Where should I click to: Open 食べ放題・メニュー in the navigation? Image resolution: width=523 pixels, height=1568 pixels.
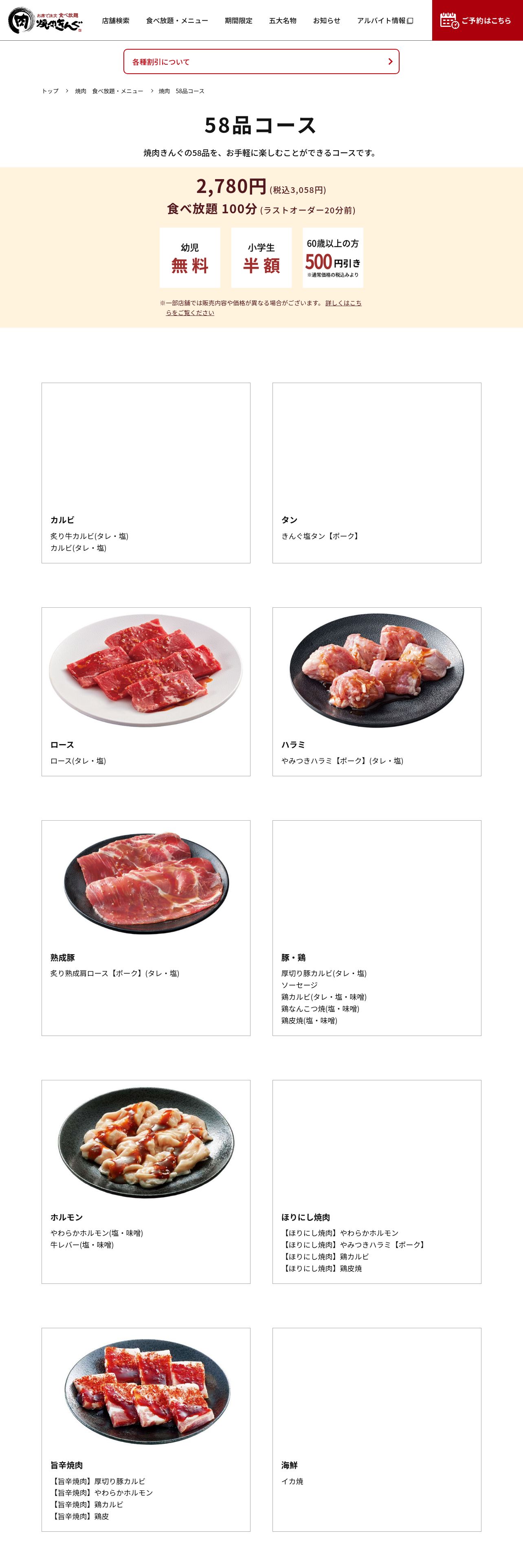point(176,21)
